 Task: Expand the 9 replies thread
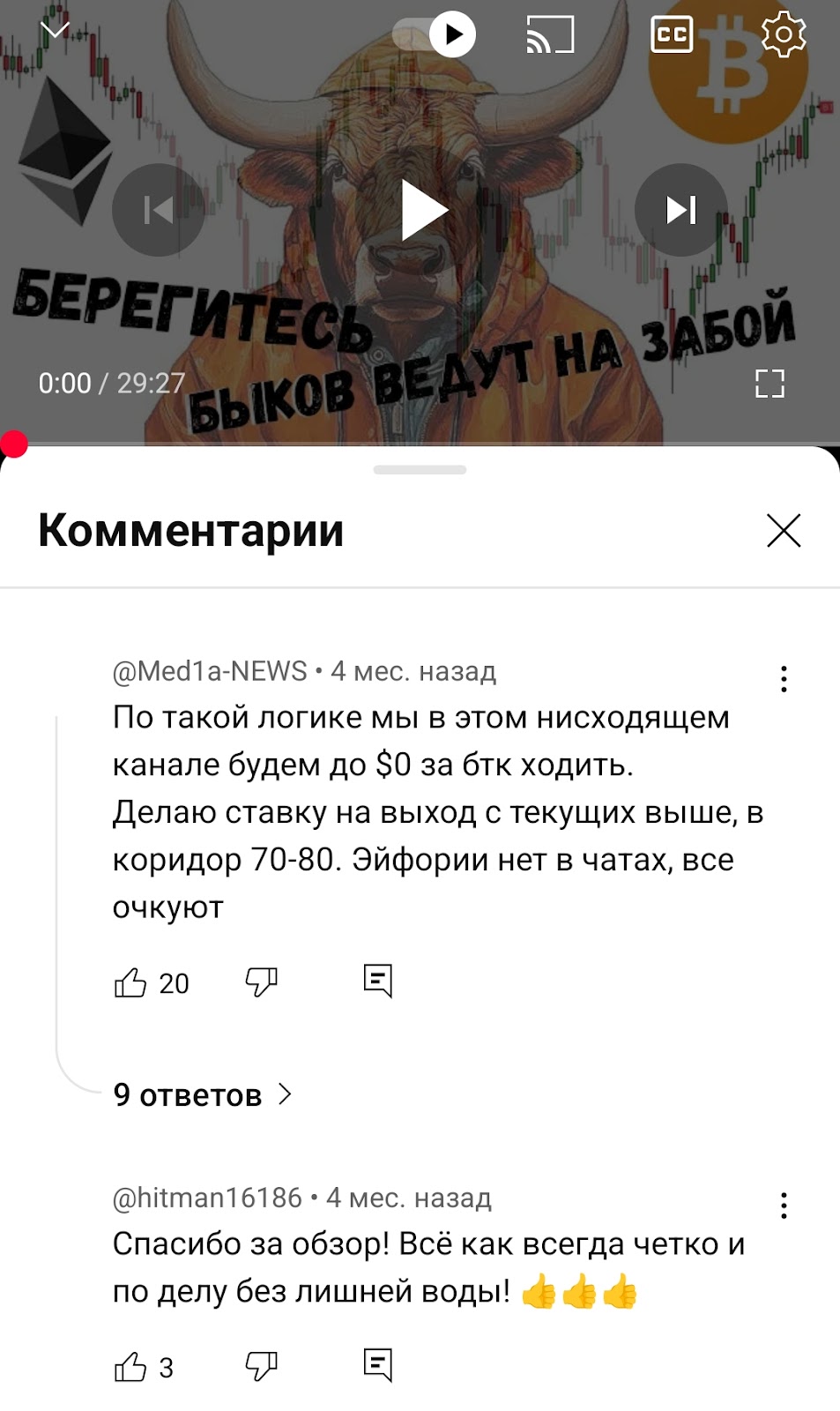[202, 1094]
